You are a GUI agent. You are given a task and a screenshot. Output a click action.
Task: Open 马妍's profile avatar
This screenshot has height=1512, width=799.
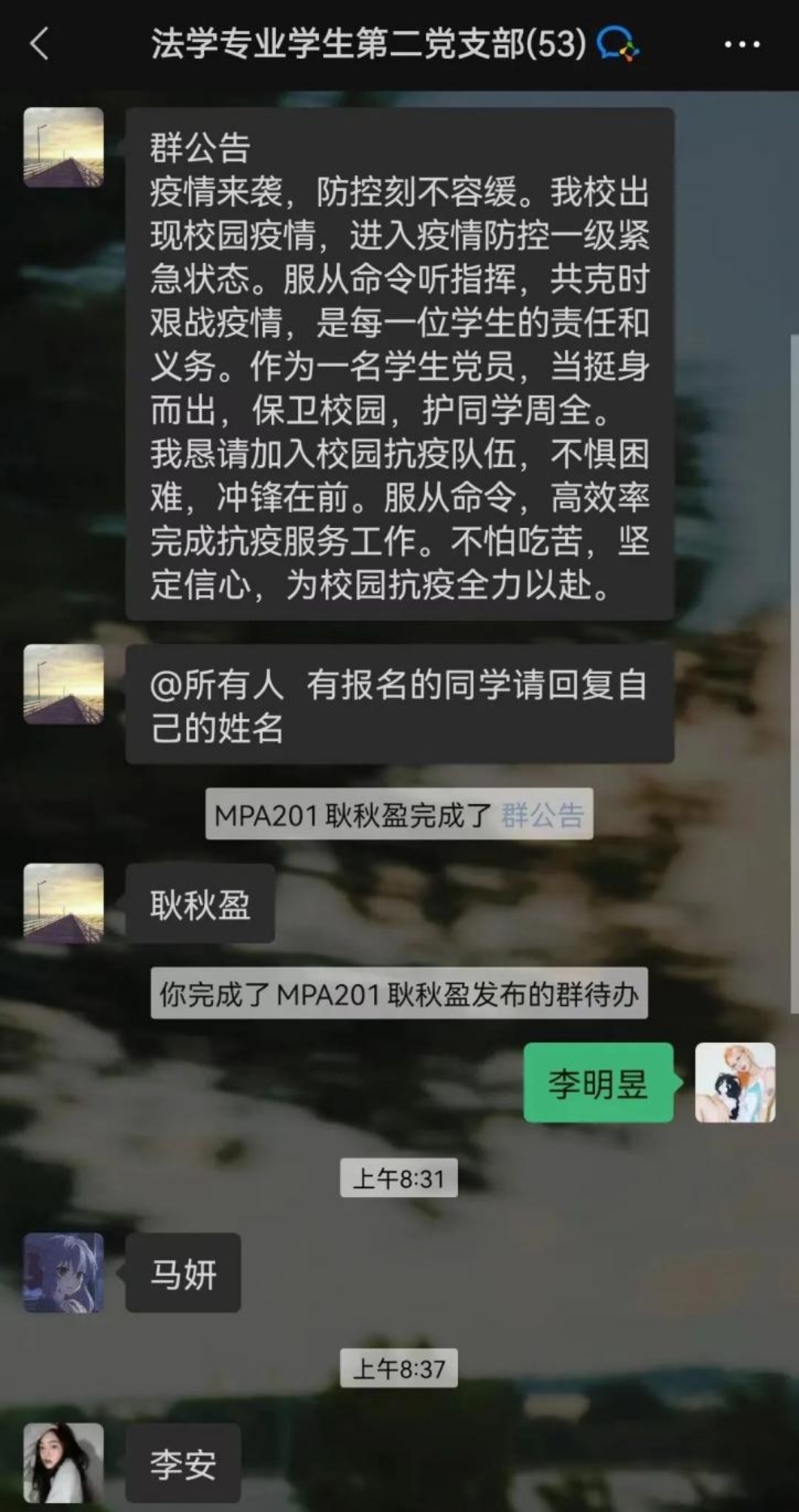[64, 1272]
